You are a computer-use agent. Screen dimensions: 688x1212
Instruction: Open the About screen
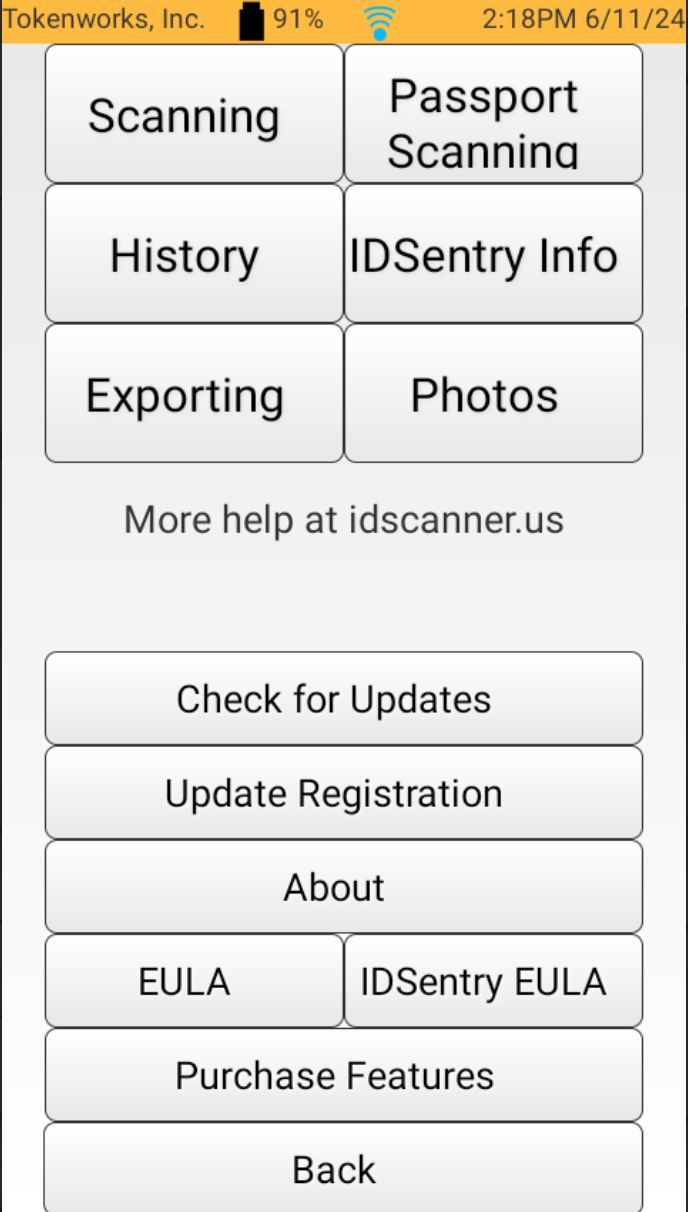coord(344,887)
